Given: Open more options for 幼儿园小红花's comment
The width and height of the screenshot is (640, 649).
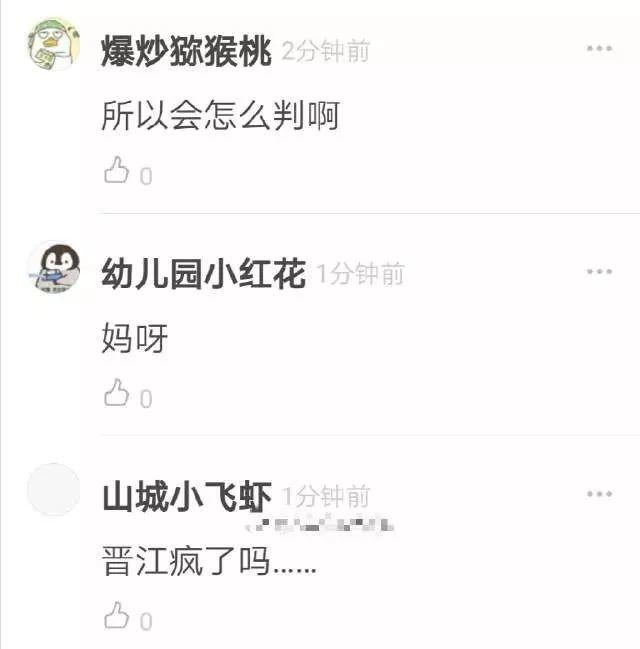Looking at the screenshot, I should (x=599, y=272).
